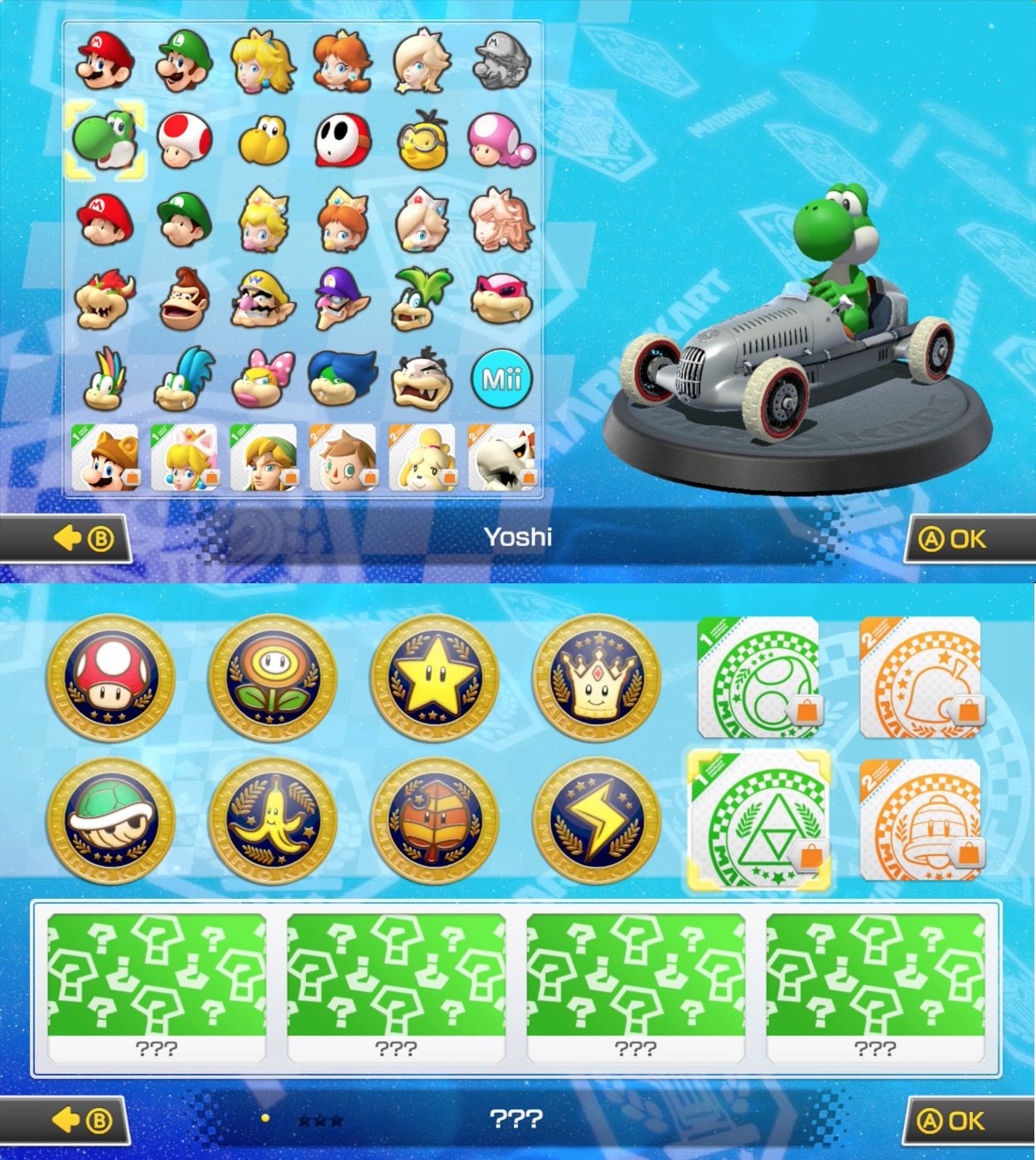The image size is (1036, 1160).
Task: Choose Wario character
Action: (263, 300)
